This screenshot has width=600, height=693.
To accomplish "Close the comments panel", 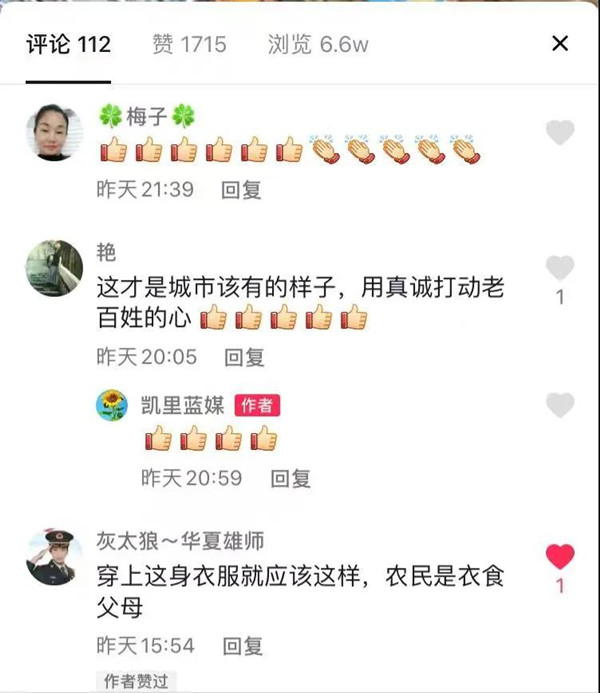I will (x=560, y=43).
